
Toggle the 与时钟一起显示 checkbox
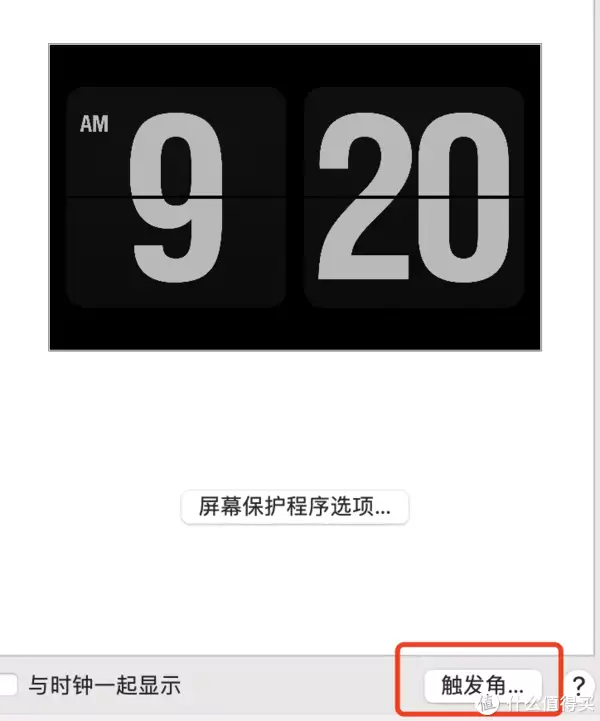(9, 685)
